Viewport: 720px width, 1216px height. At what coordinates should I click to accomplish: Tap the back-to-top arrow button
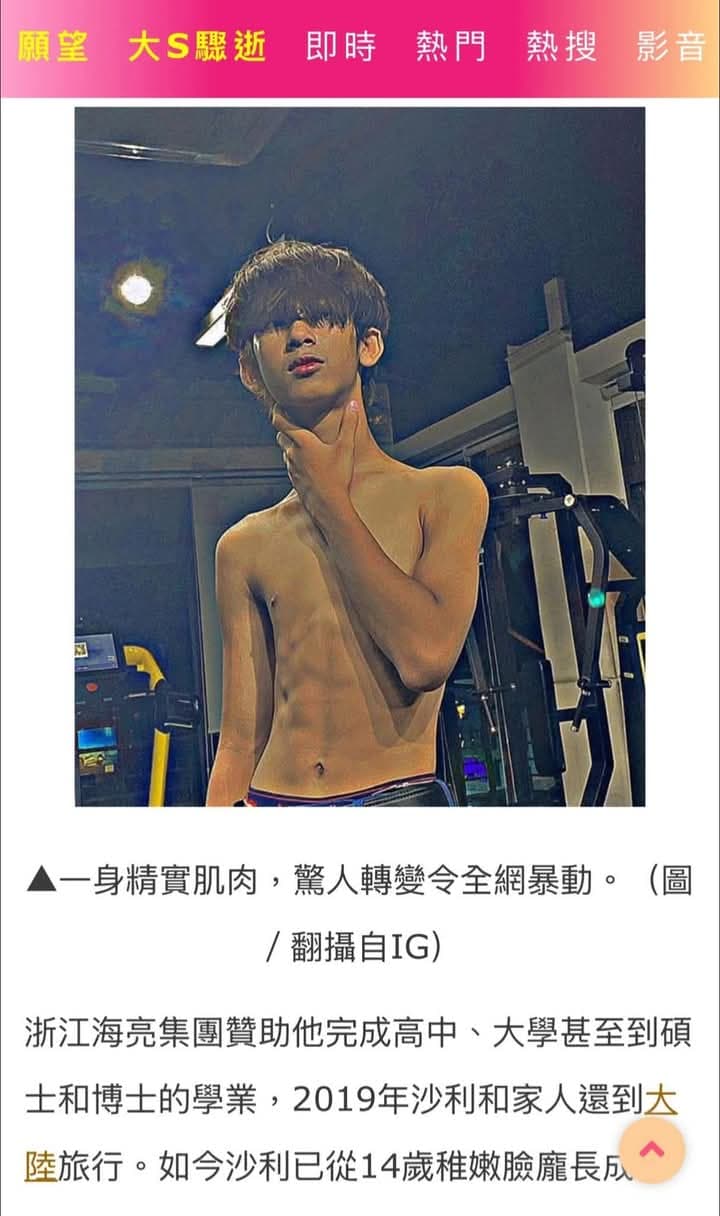[x=651, y=1150]
